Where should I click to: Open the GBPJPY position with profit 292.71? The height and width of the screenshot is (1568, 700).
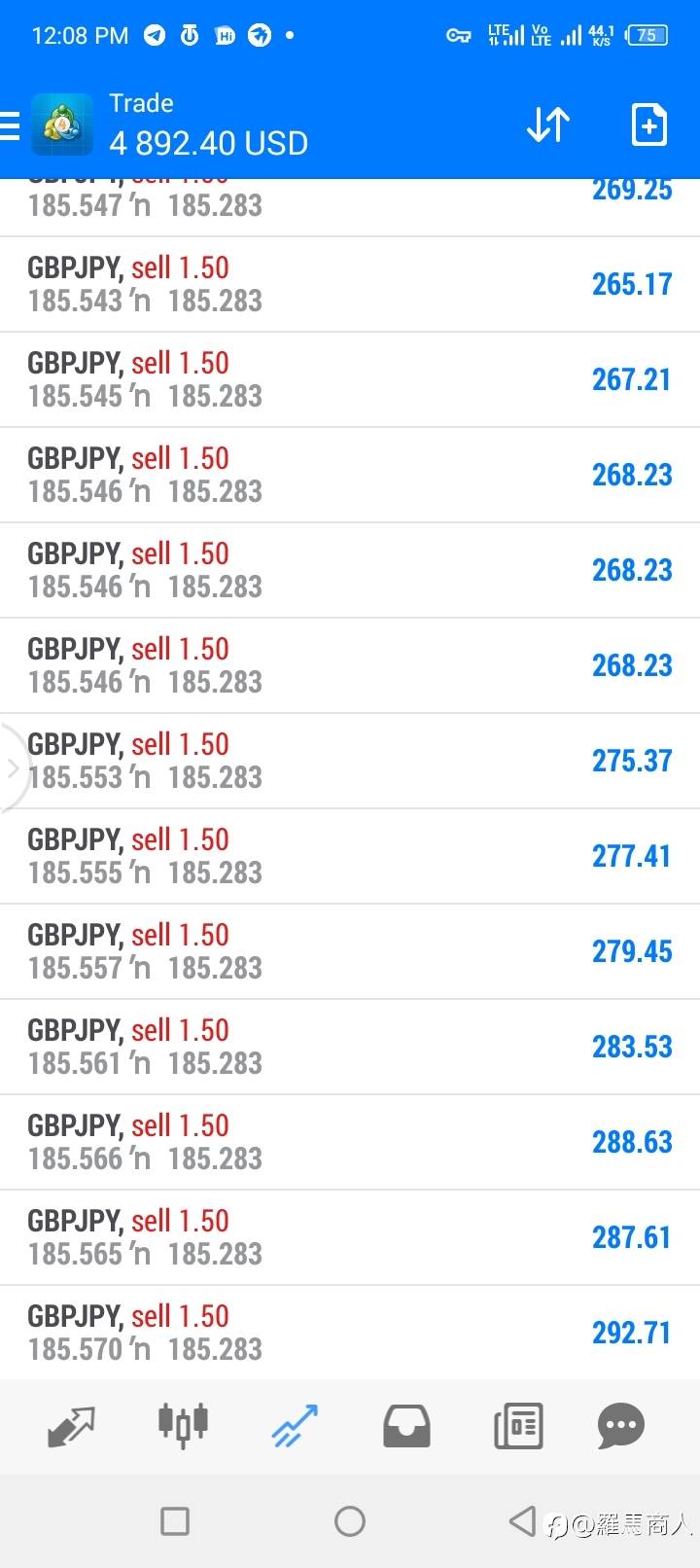350,1333
